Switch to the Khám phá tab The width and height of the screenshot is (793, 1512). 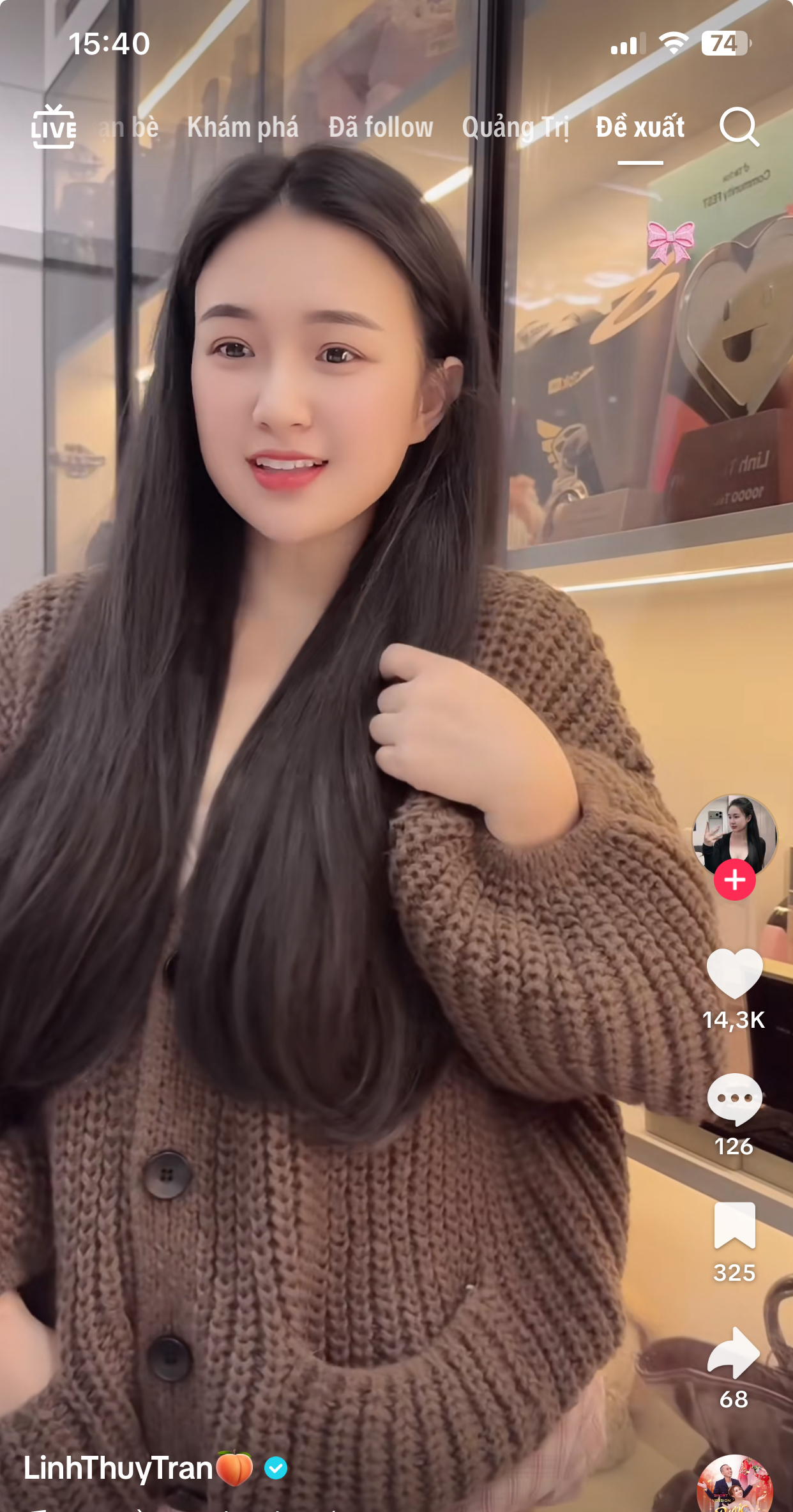point(243,127)
